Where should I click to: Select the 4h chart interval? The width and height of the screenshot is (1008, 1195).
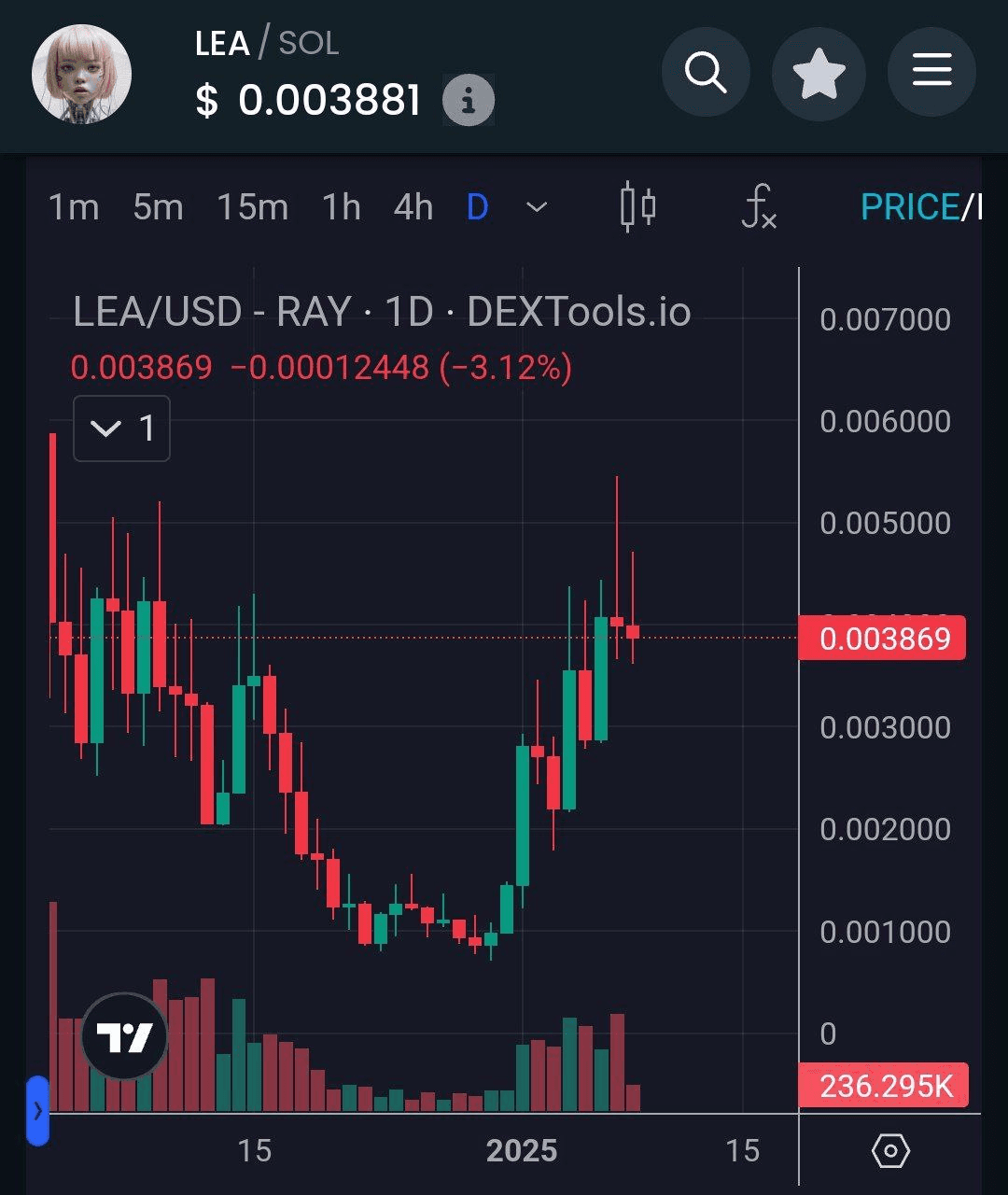[413, 207]
